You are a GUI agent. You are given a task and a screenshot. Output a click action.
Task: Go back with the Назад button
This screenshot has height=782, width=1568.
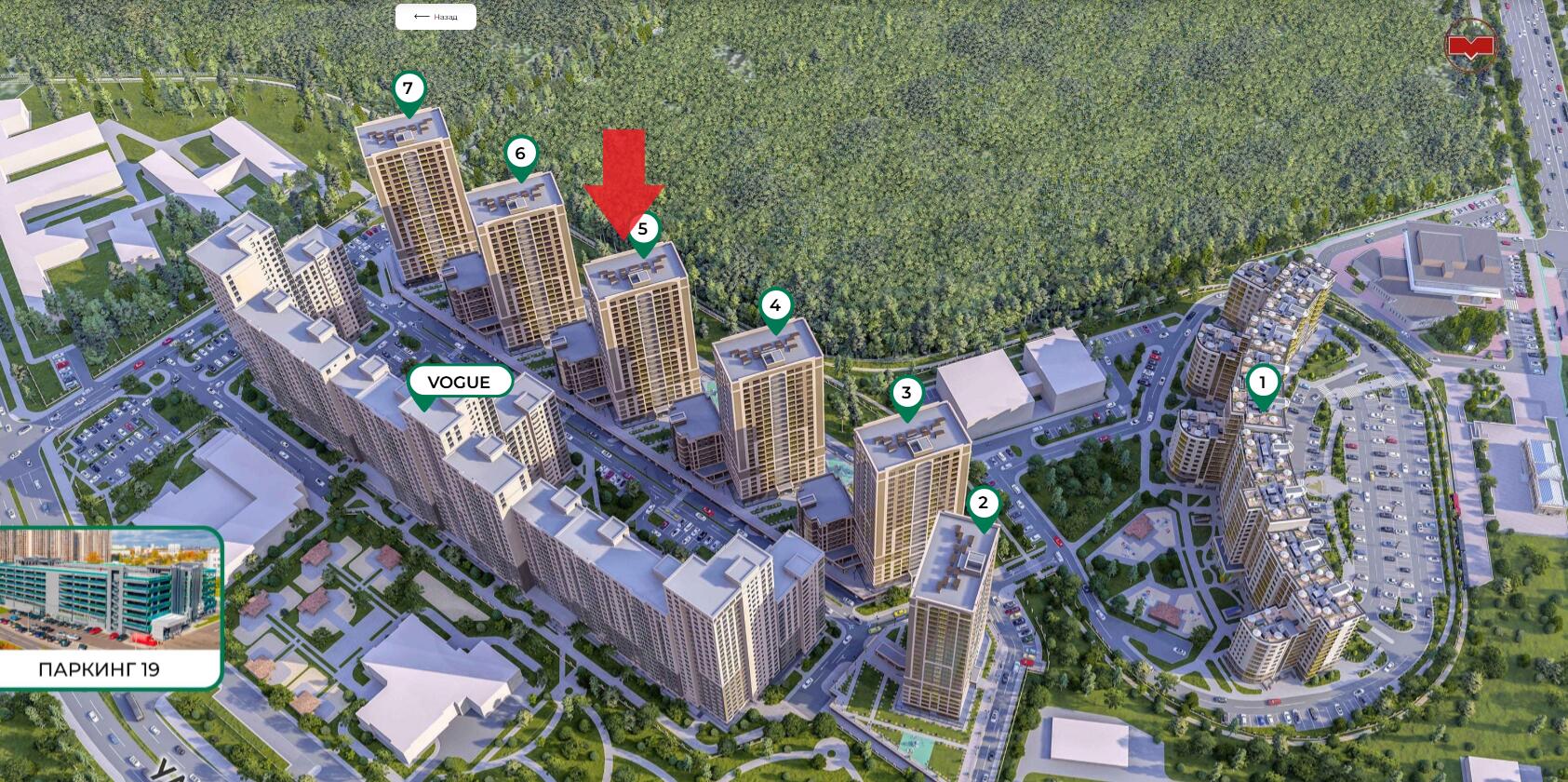click(436, 17)
